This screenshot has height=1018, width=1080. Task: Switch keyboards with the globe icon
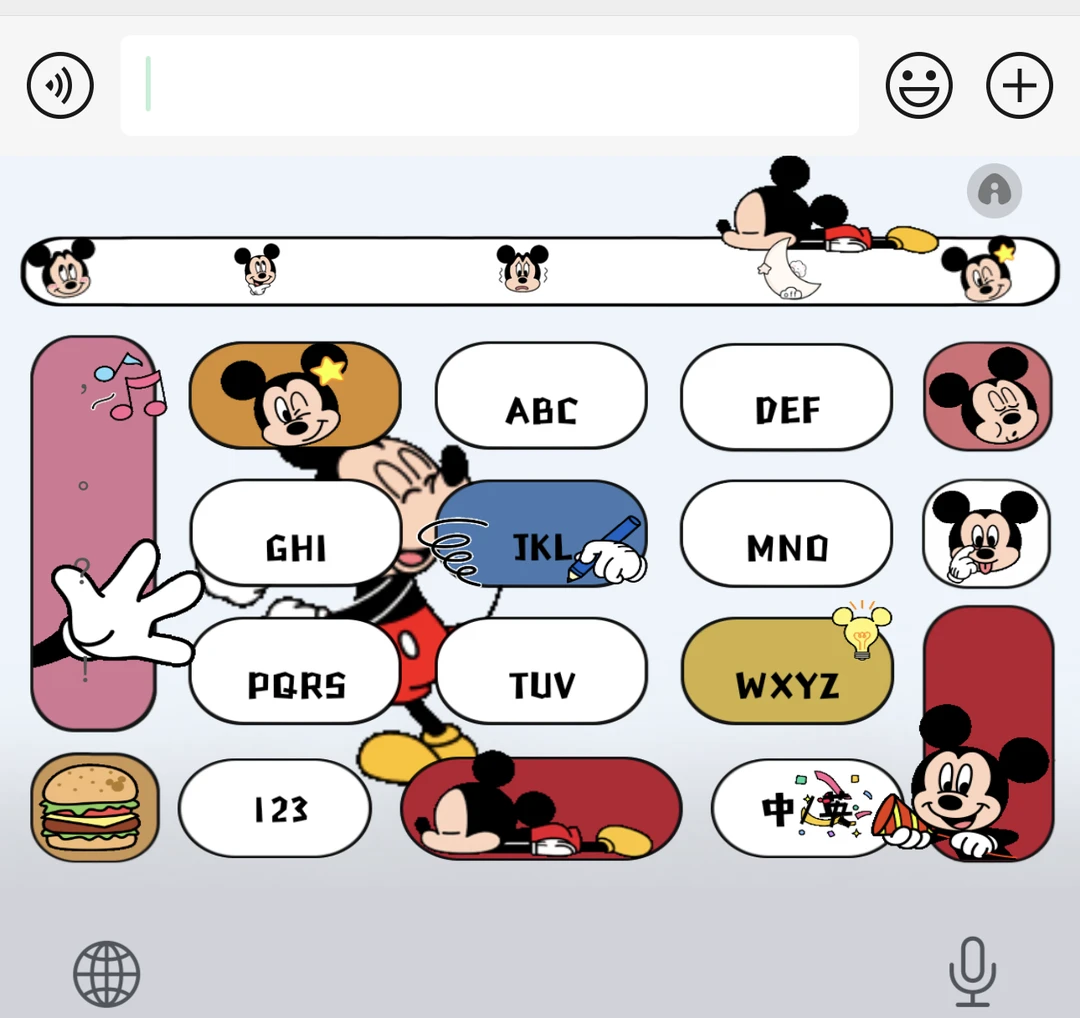click(107, 973)
